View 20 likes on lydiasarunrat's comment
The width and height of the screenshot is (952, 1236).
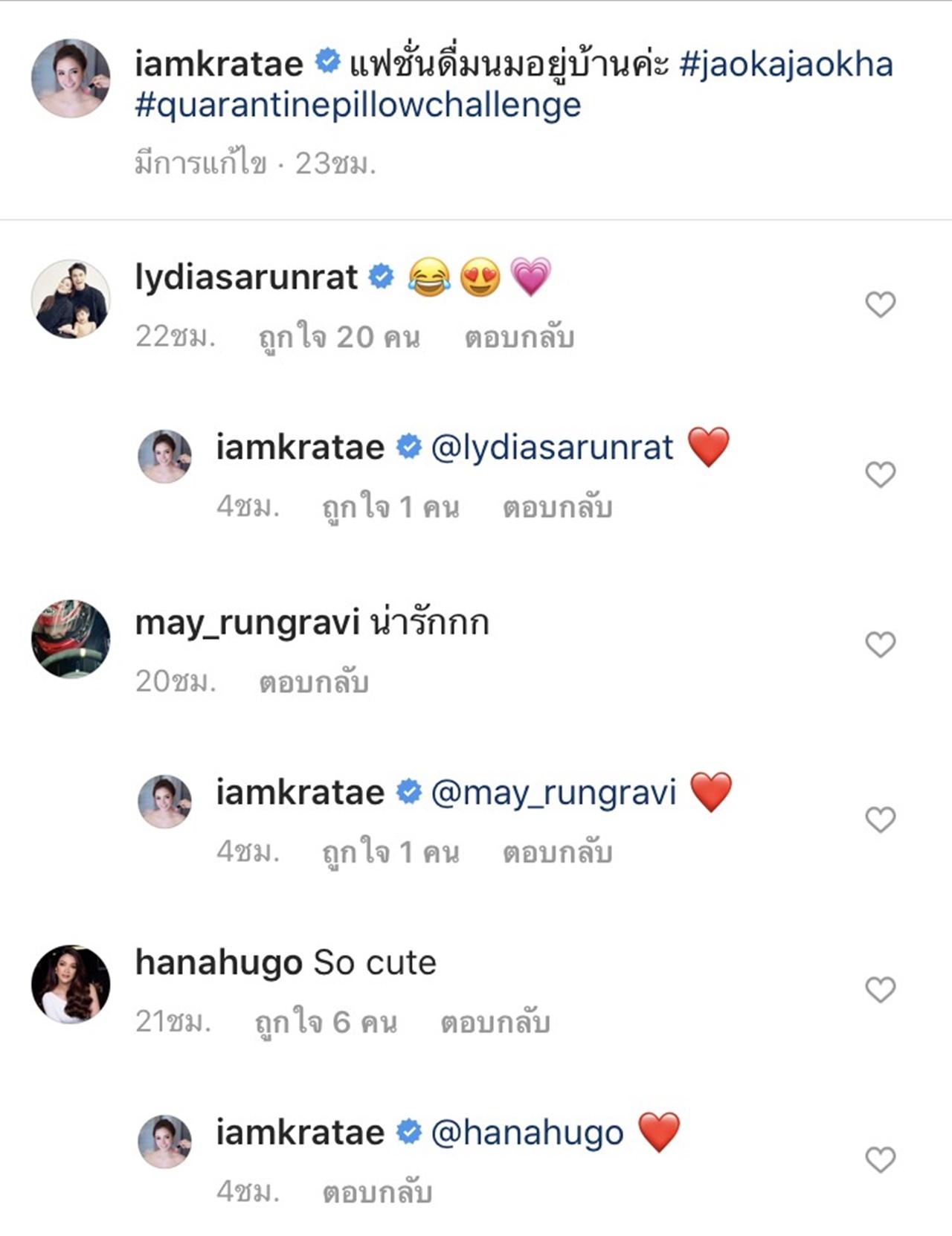339,338
